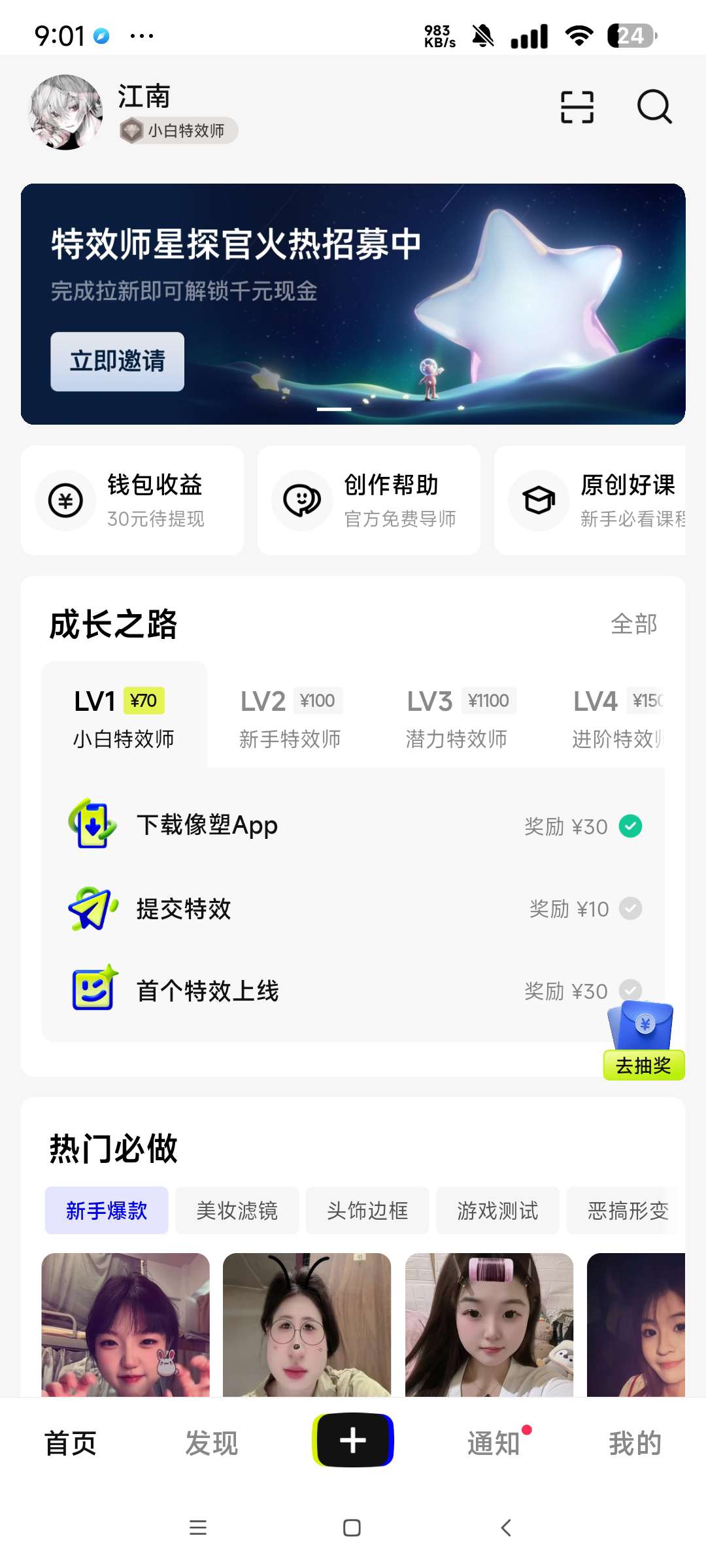The height and width of the screenshot is (1568, 706).
Task: Go to the 发现 tab
Action: click(211, 1443)
